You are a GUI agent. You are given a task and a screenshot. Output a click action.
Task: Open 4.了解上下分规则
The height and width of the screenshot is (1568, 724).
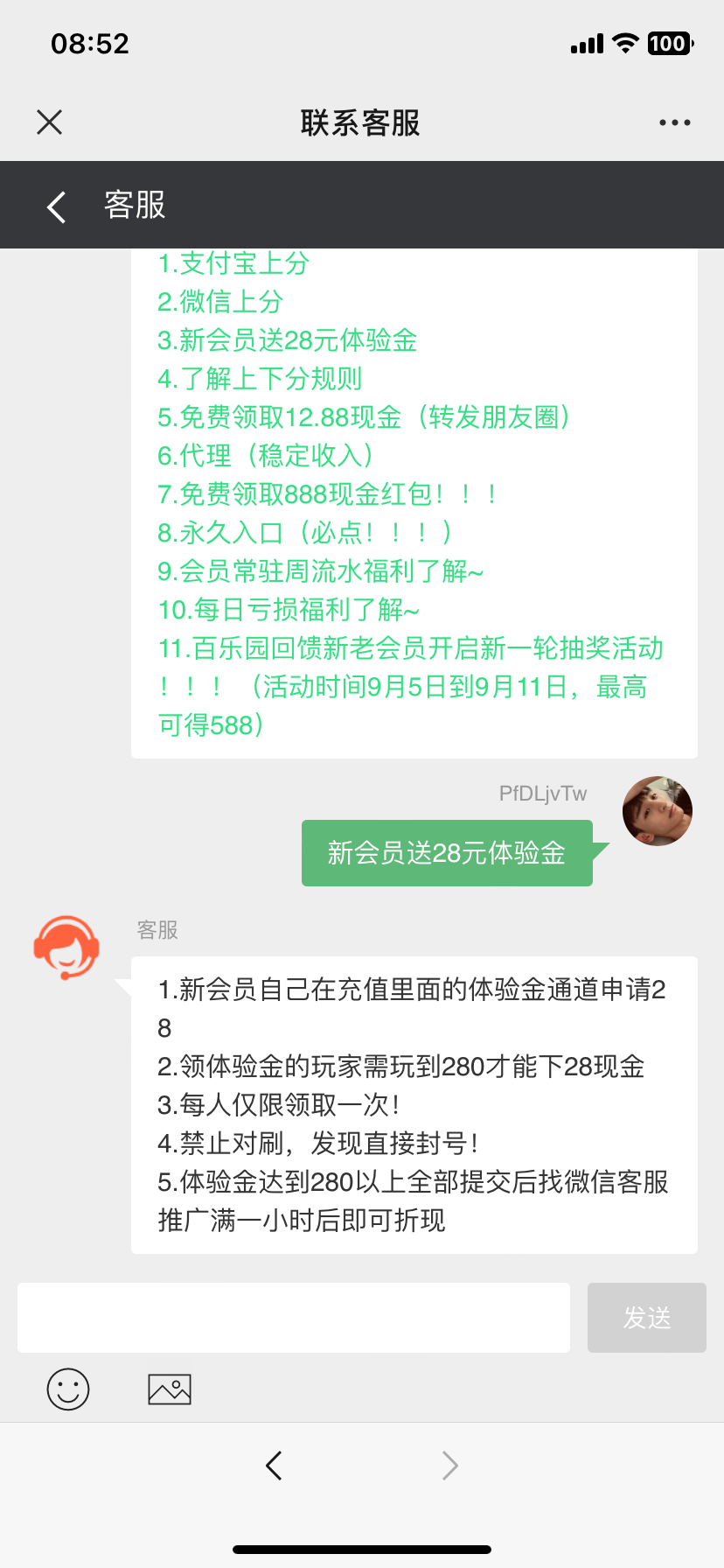coord(260,379)
